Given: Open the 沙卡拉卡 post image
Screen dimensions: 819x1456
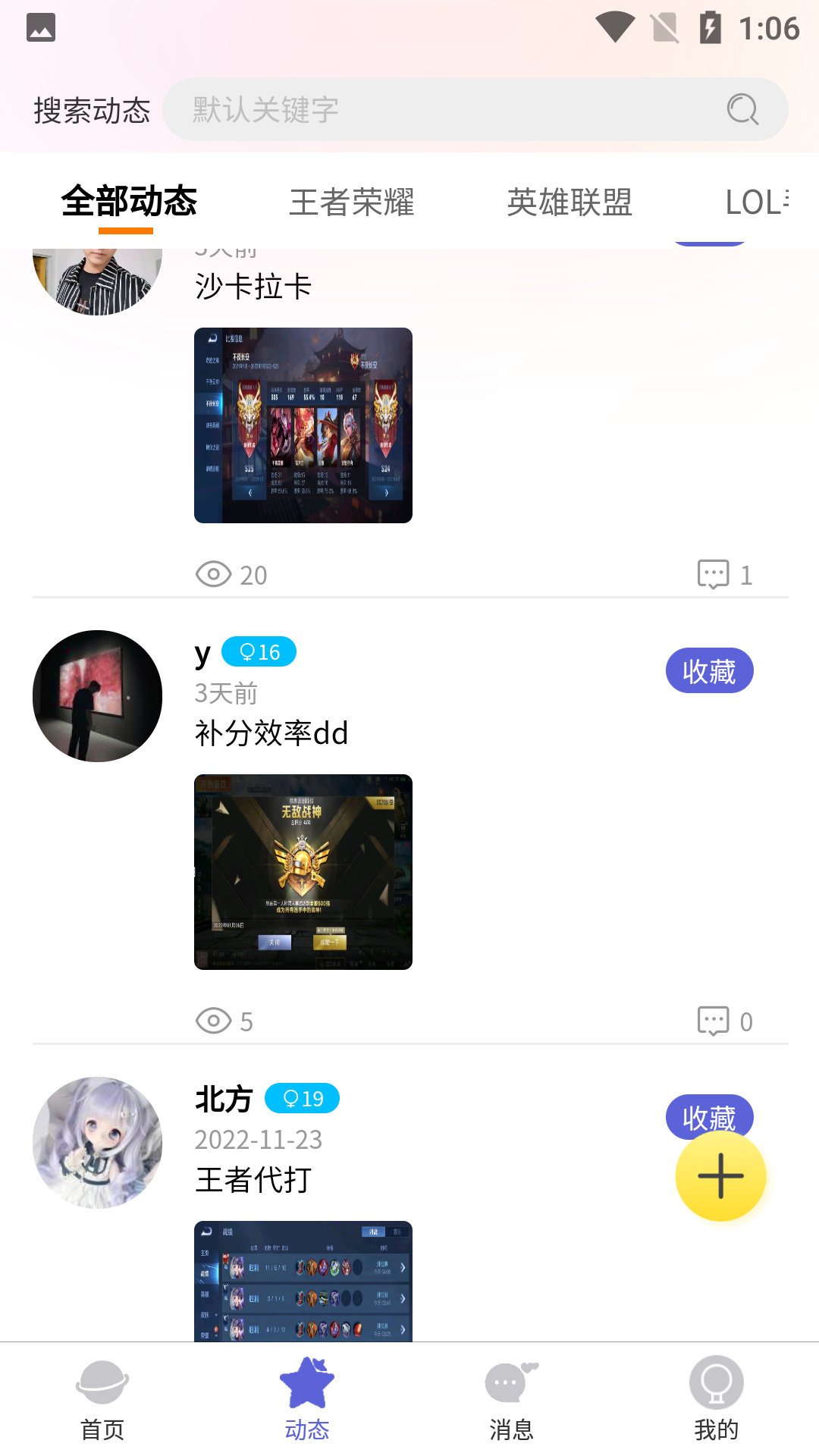Looking at the screenshot, I should (303, 425).
